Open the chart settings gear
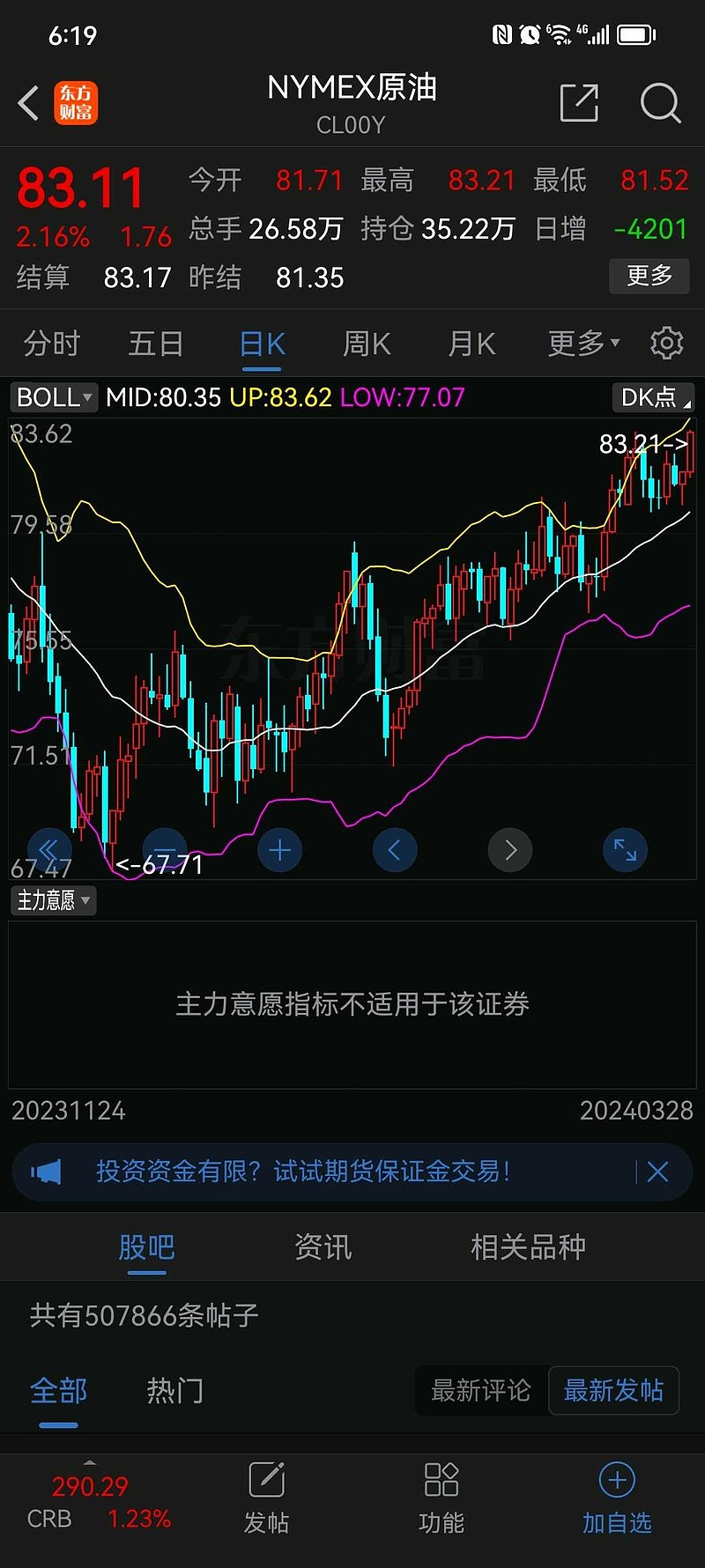The width and height of the screenshot is (705, 1568). pos(667,344)
